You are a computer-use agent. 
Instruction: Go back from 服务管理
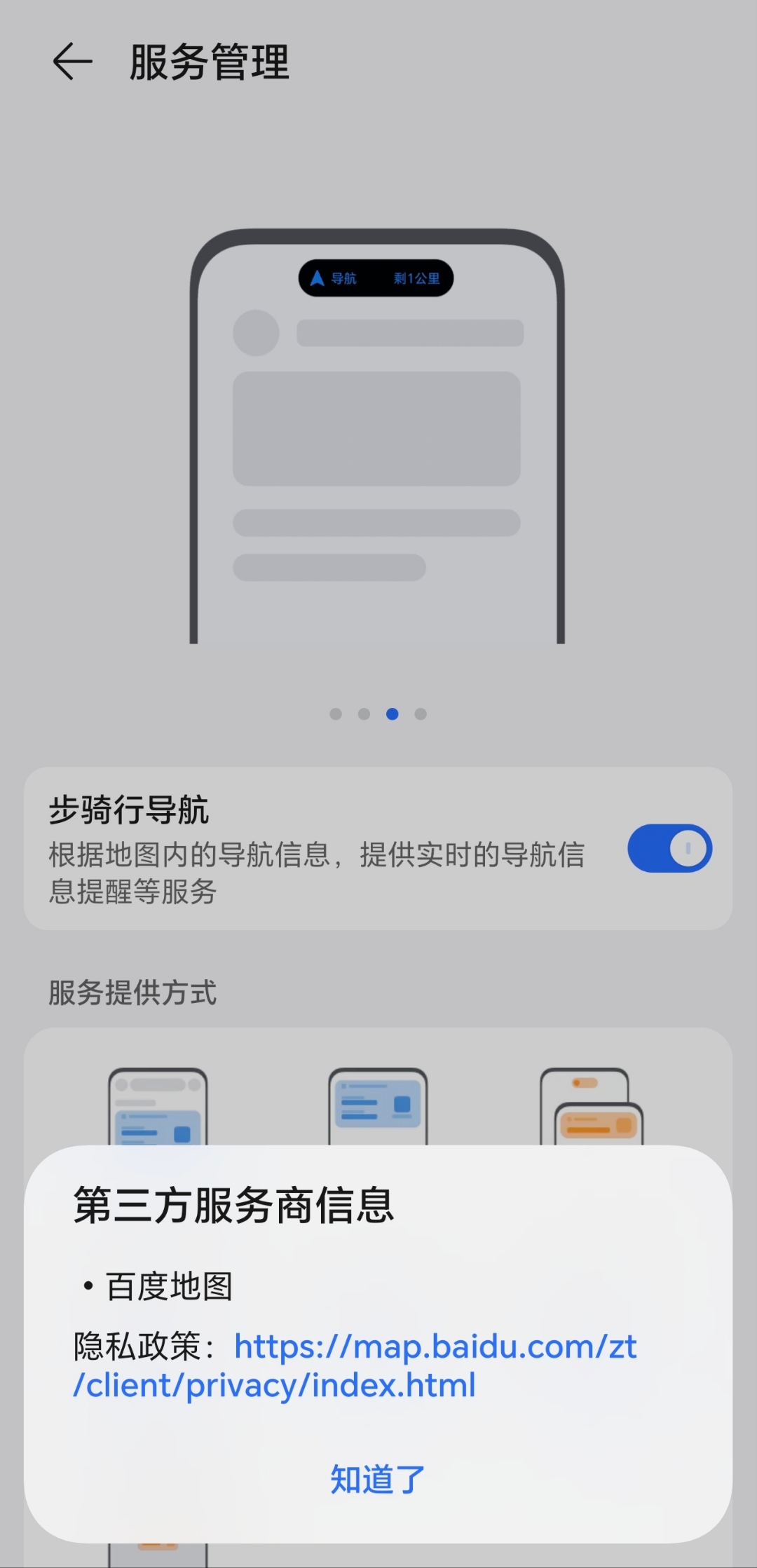(x=73, y=62)
